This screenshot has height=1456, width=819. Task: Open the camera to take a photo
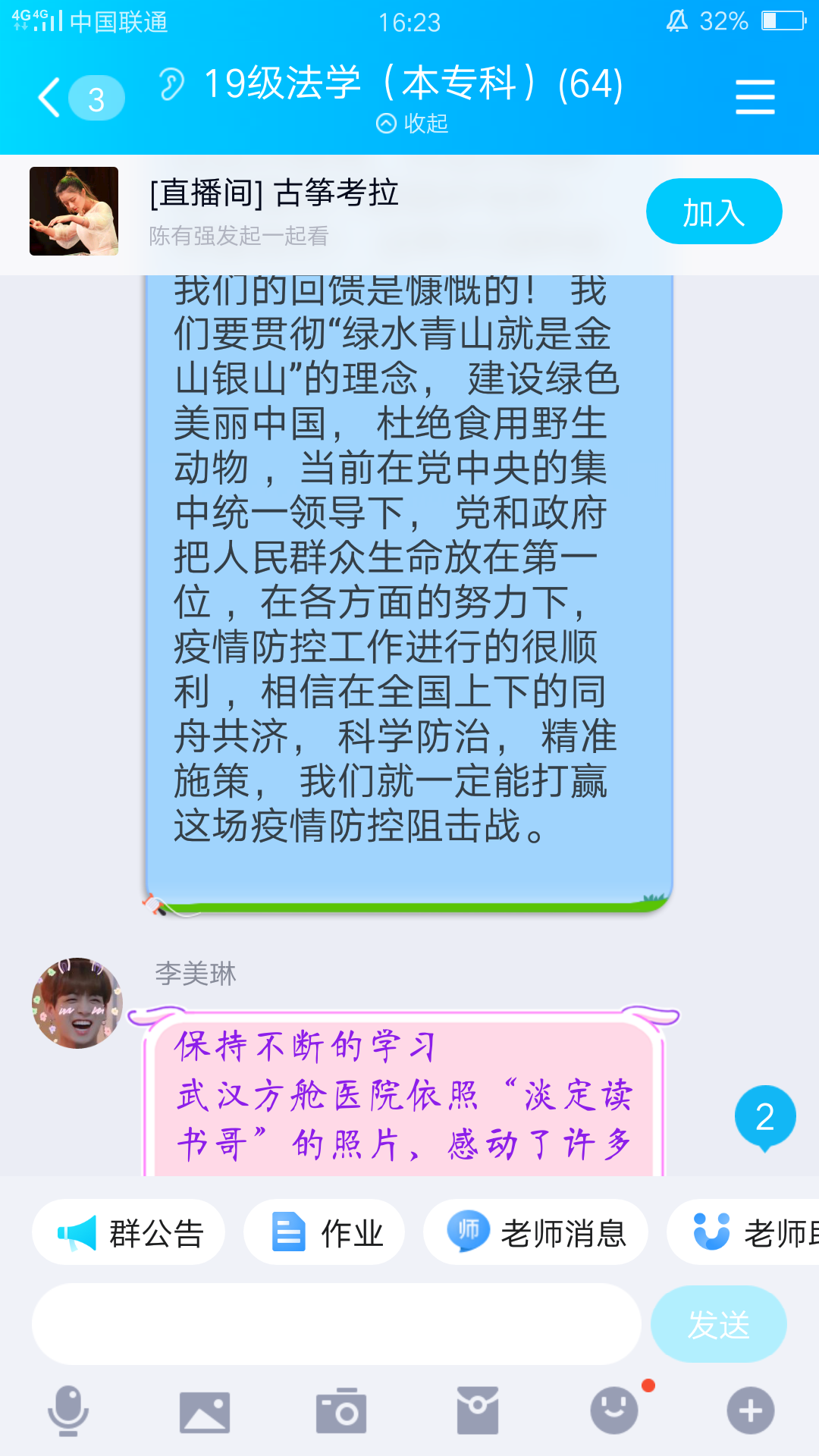pos(341,1412)
